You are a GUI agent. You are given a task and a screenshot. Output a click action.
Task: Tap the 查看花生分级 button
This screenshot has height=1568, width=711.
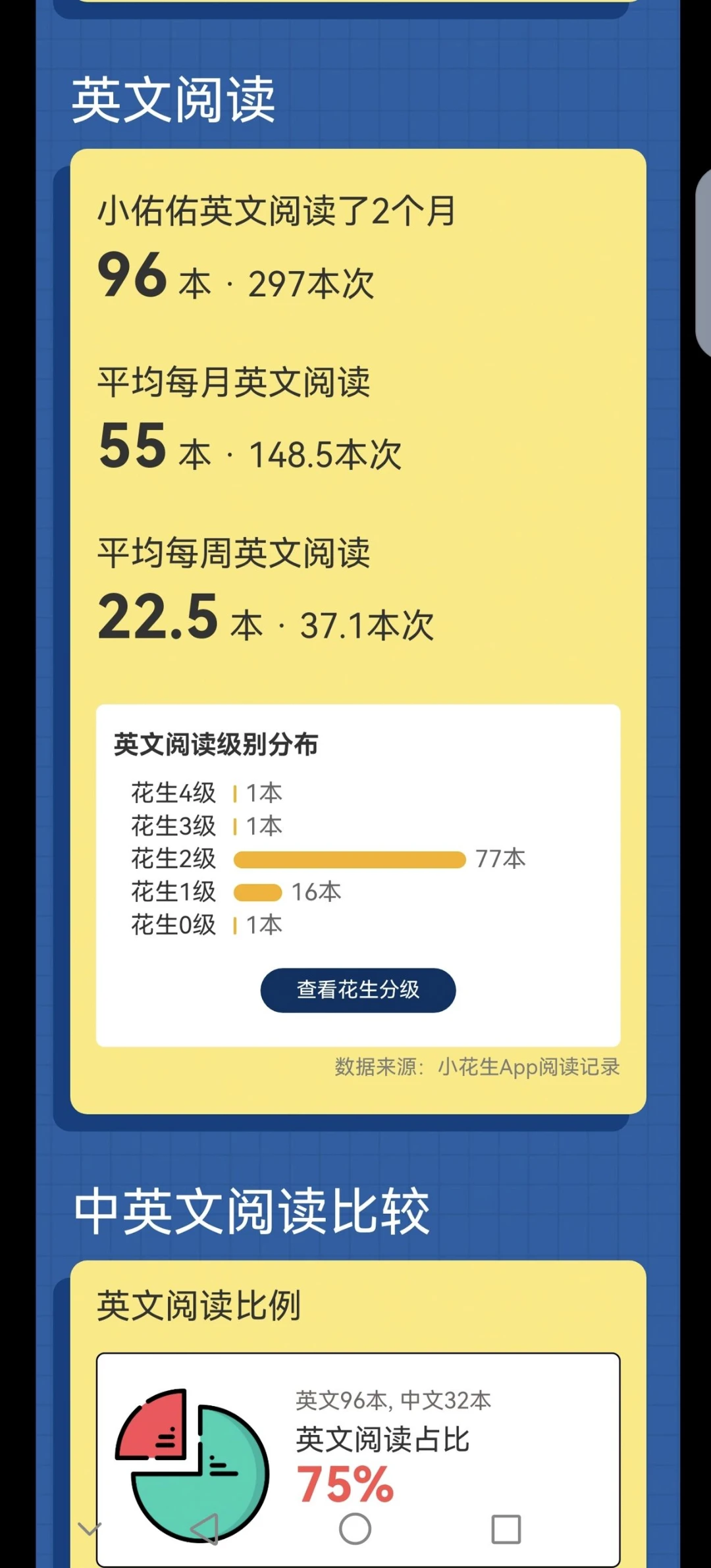[x=357, y=989]
